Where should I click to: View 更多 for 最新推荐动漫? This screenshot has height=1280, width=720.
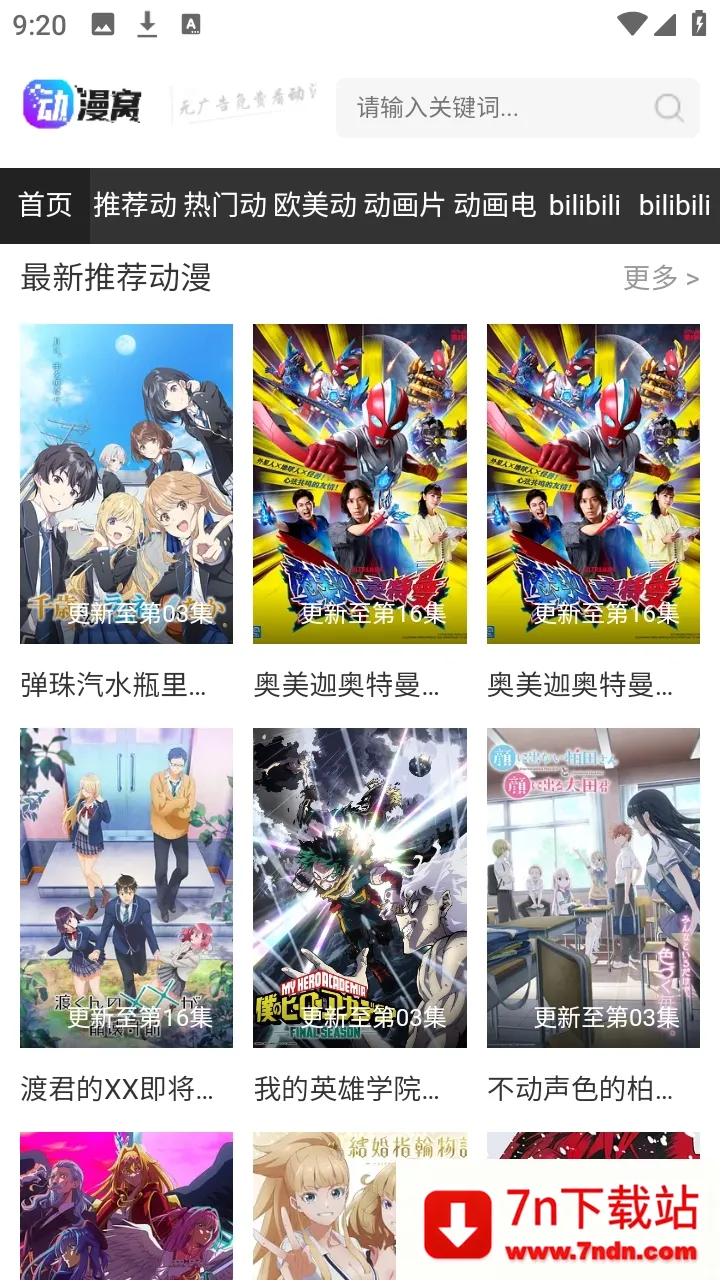(660, 278)
